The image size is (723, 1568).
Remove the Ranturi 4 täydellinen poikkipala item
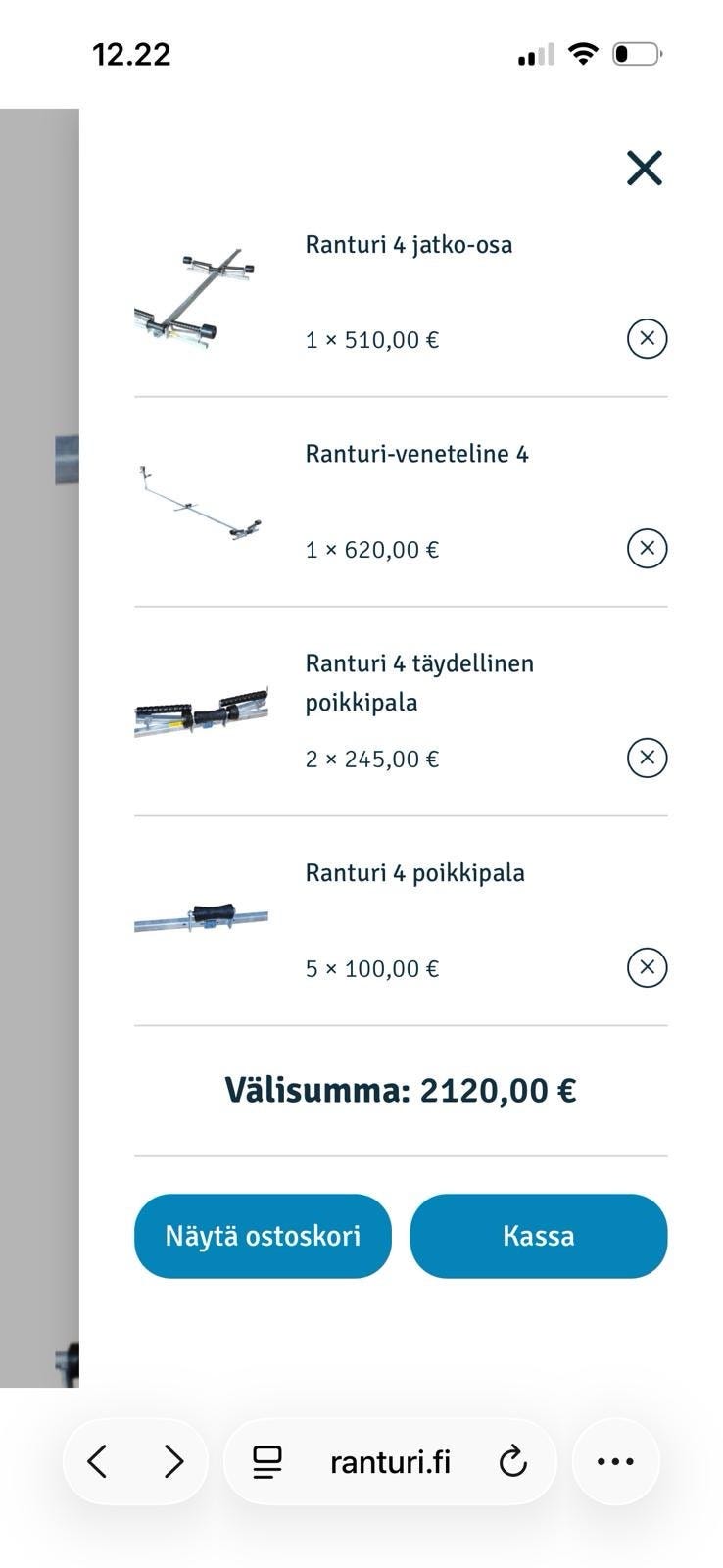646,758
